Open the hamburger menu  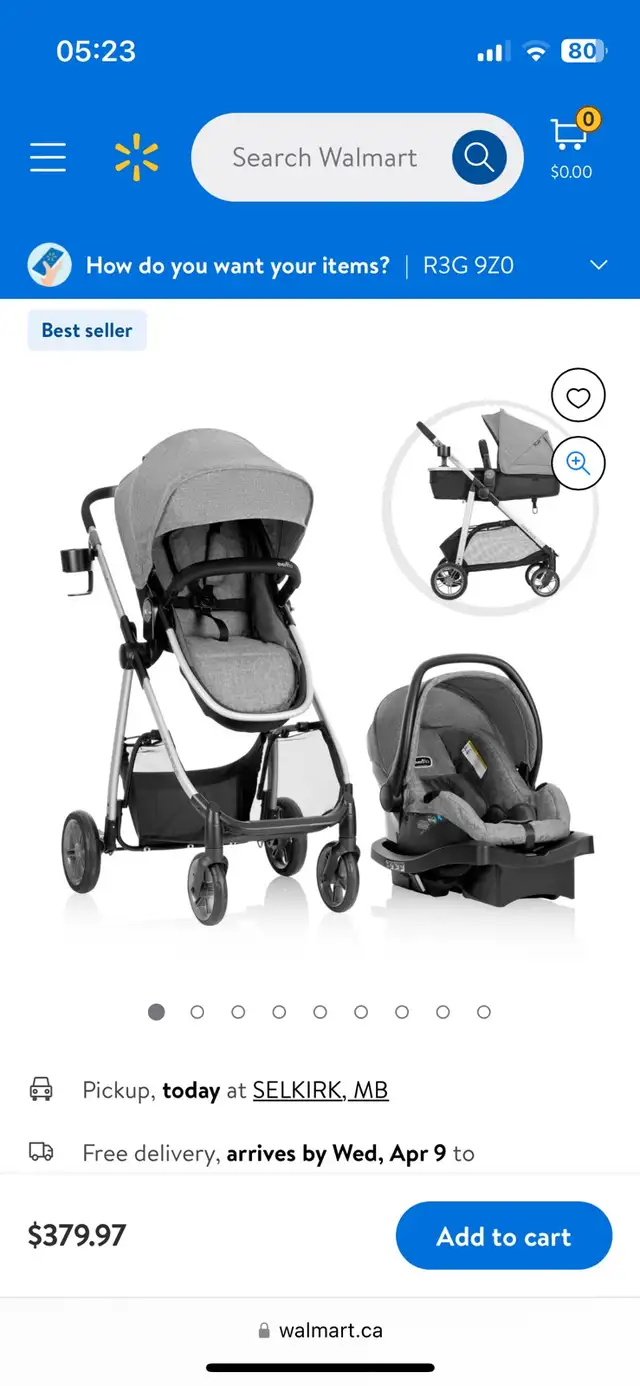[48, 157]
